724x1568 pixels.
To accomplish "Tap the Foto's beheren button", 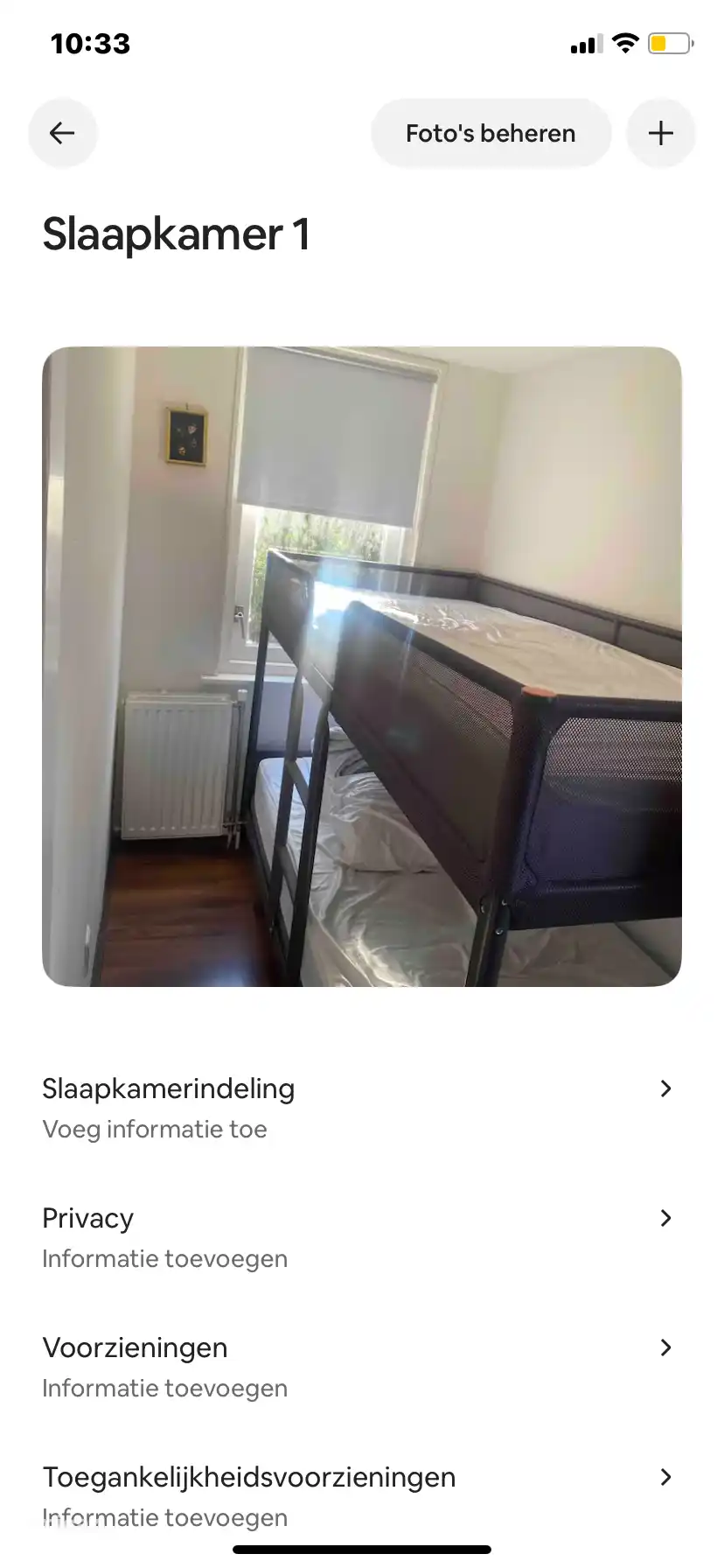I will coord(491,133).
